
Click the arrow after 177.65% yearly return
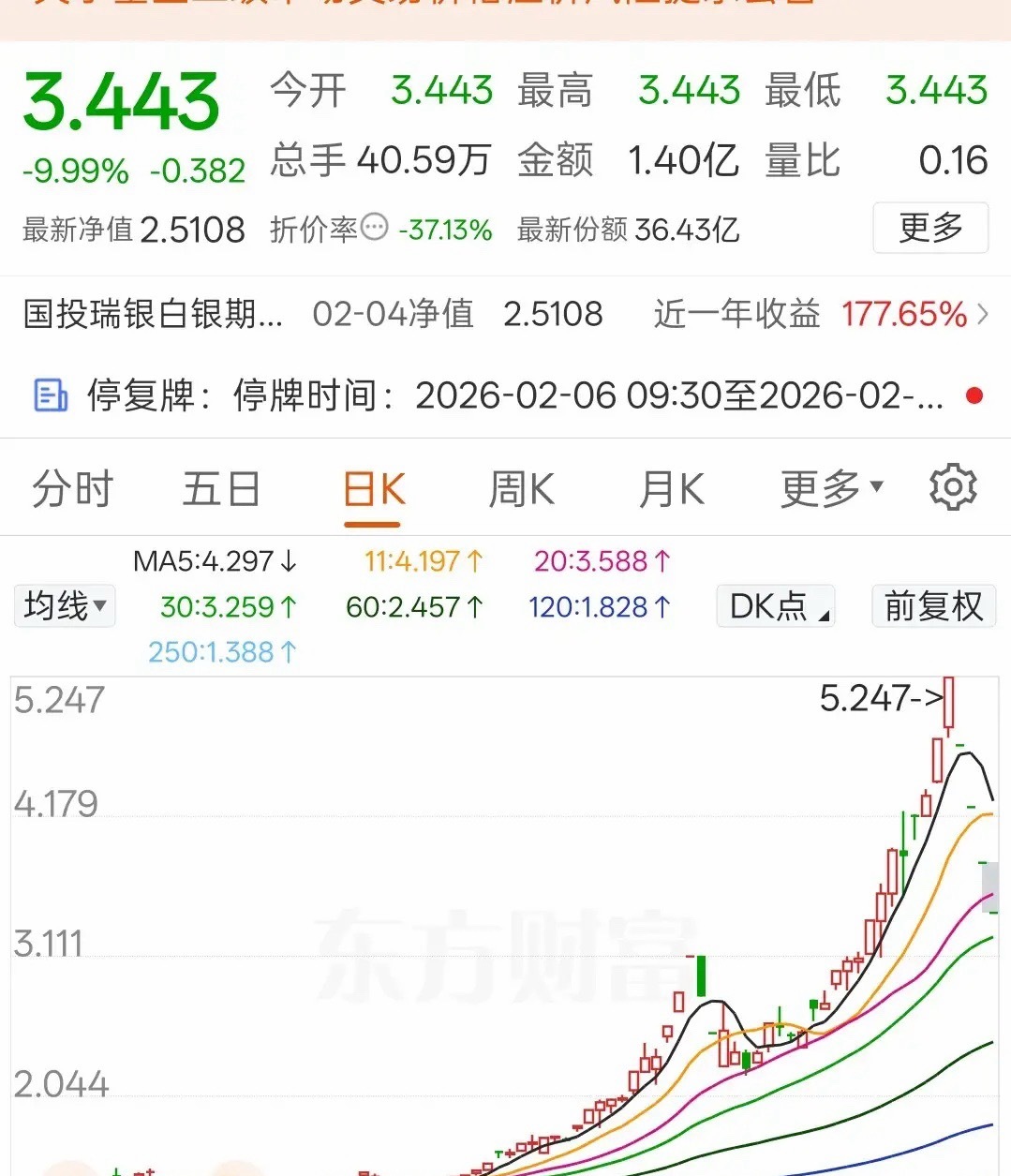(984, 316)
